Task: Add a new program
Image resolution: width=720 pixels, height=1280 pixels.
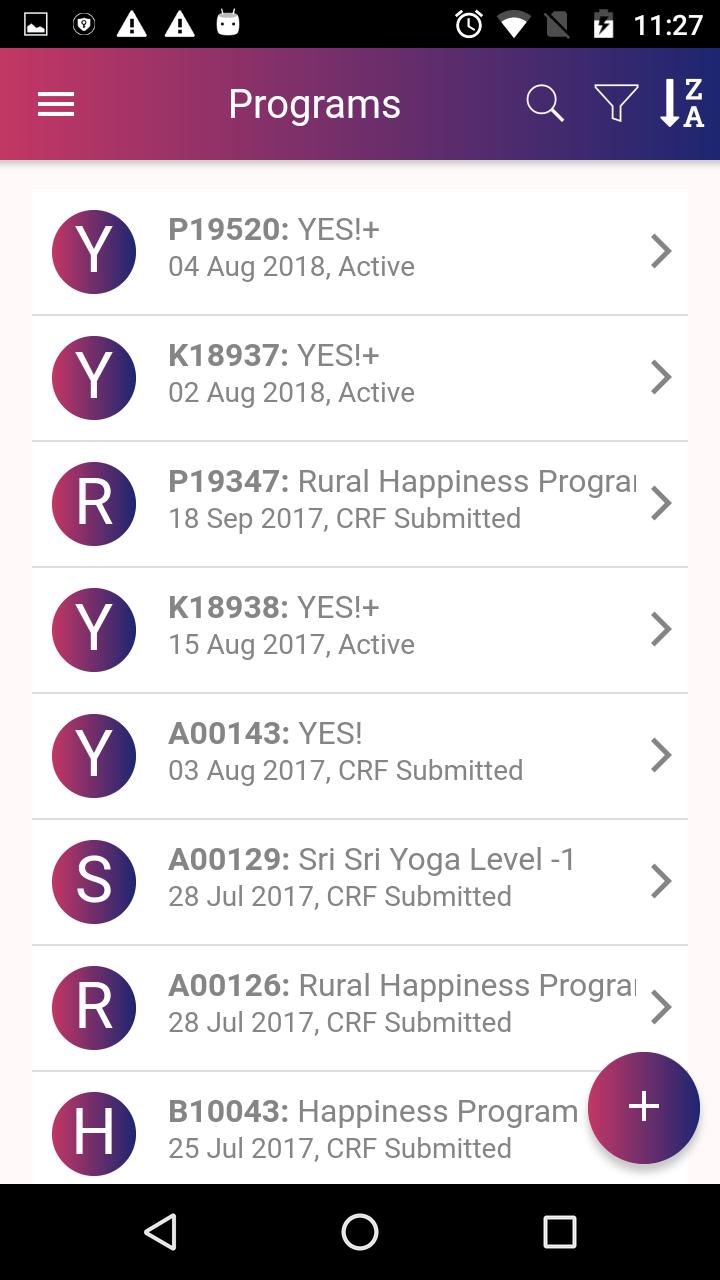Action: (643, 1107)
